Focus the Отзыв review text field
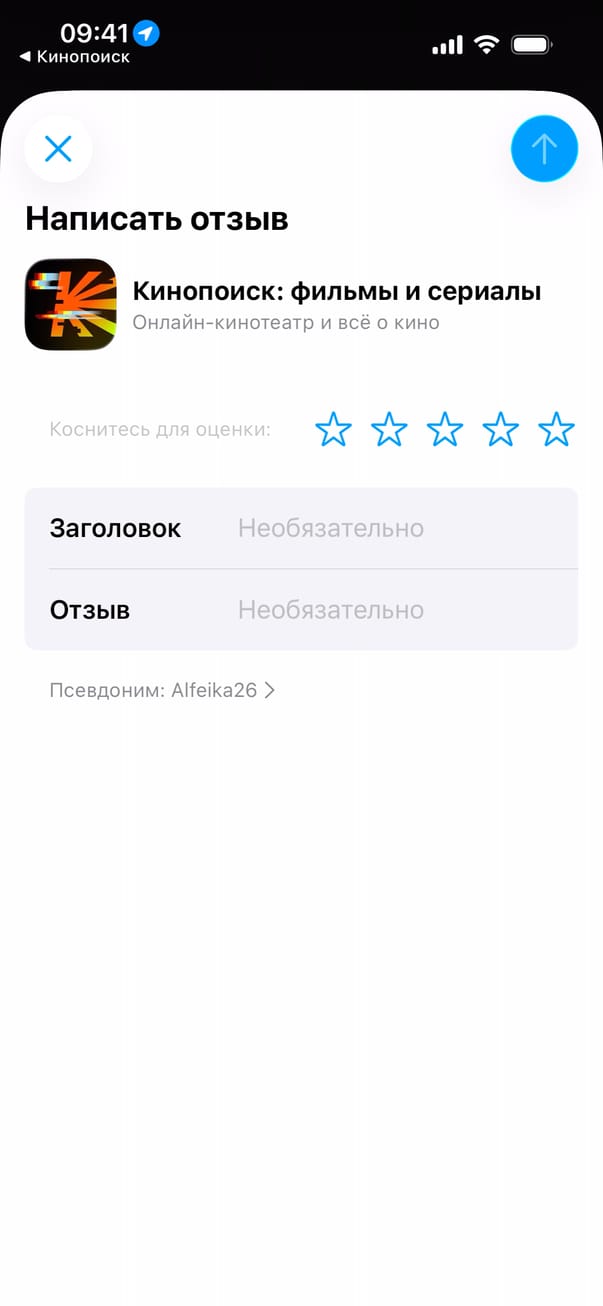Screen dimensions: 603x1306 click(400, 610)
